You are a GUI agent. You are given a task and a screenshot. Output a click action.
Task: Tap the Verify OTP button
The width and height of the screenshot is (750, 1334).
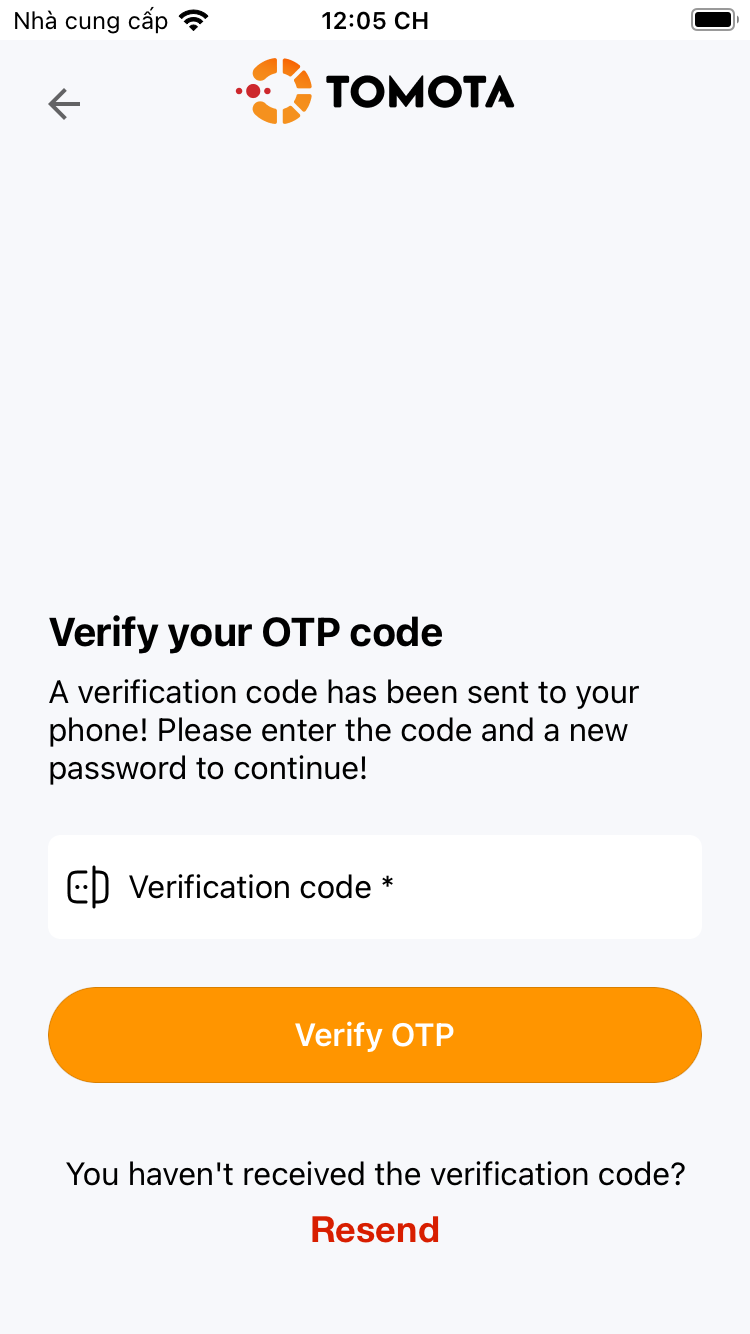(x=375, y=1035)
